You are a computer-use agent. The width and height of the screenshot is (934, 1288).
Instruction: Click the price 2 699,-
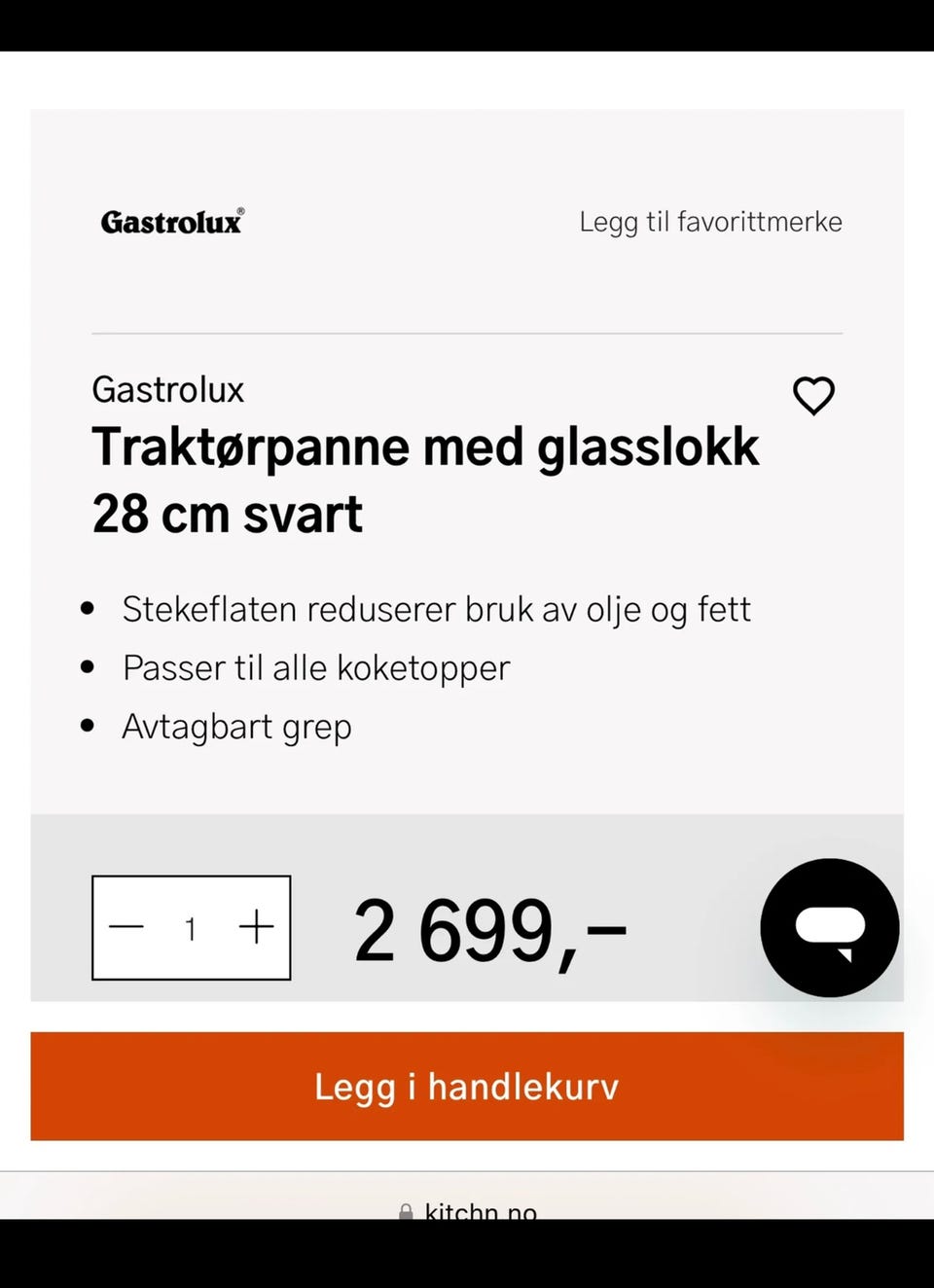[489, 928]
